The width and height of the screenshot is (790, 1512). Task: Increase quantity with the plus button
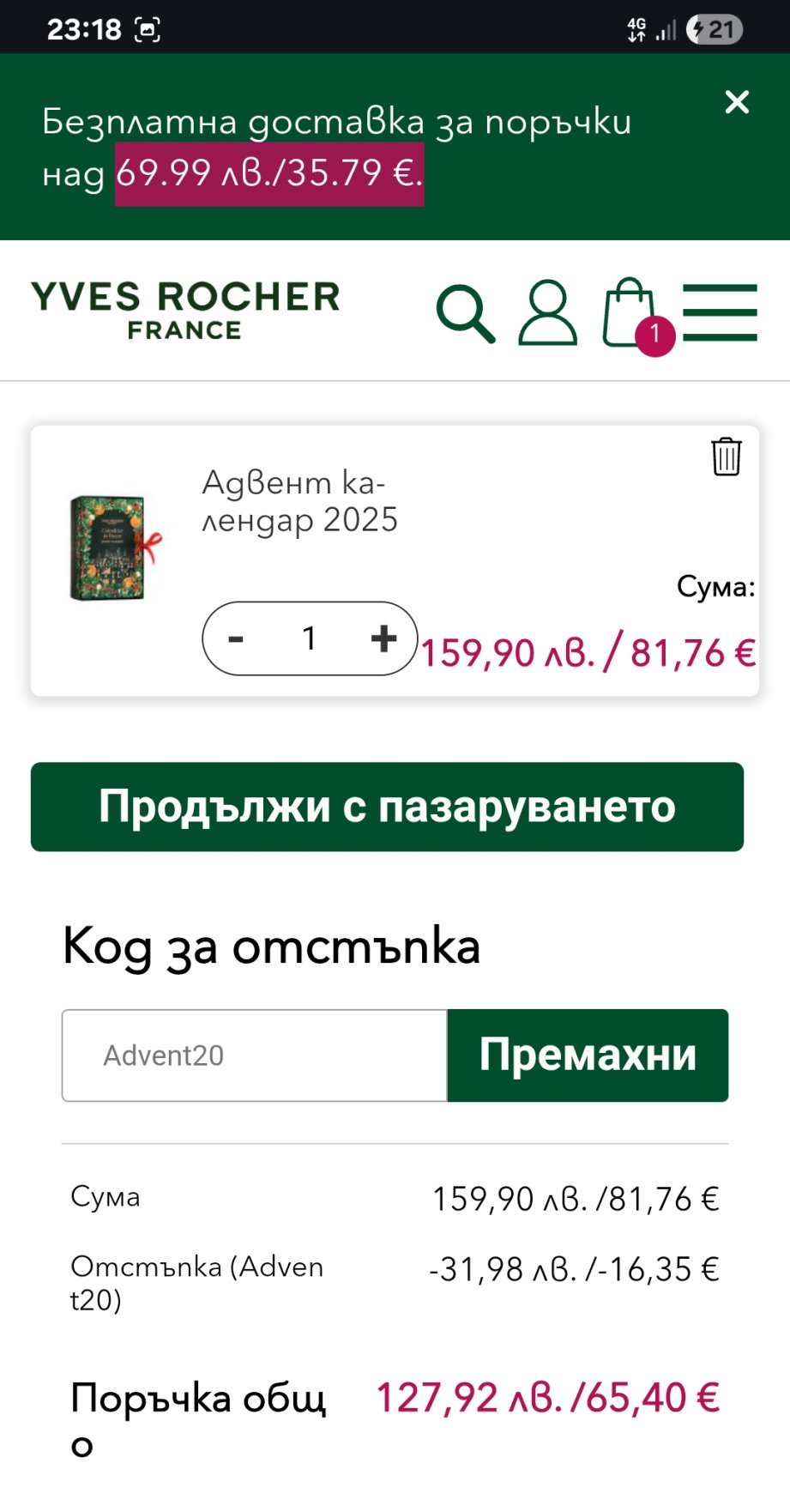click(383, 638)
